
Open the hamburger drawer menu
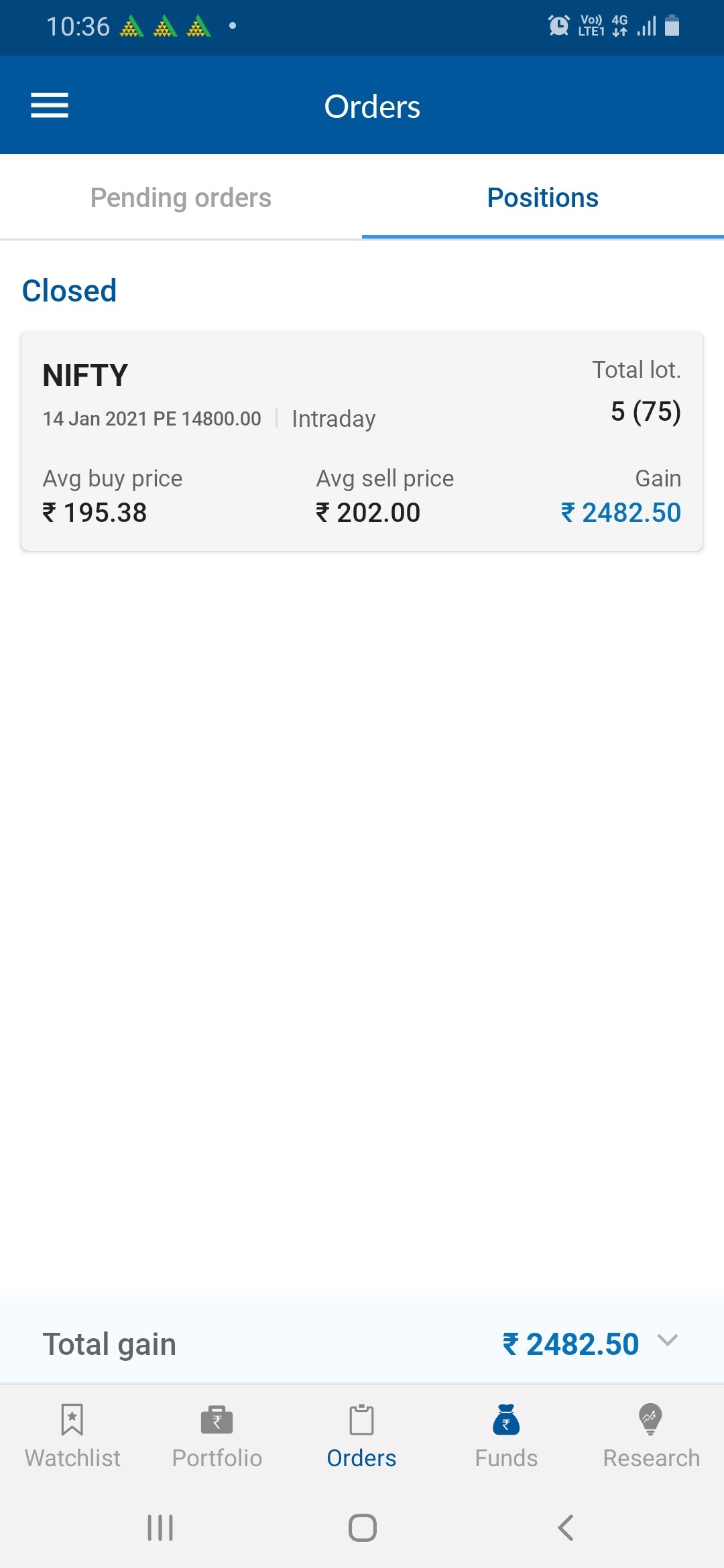(50, 105)
